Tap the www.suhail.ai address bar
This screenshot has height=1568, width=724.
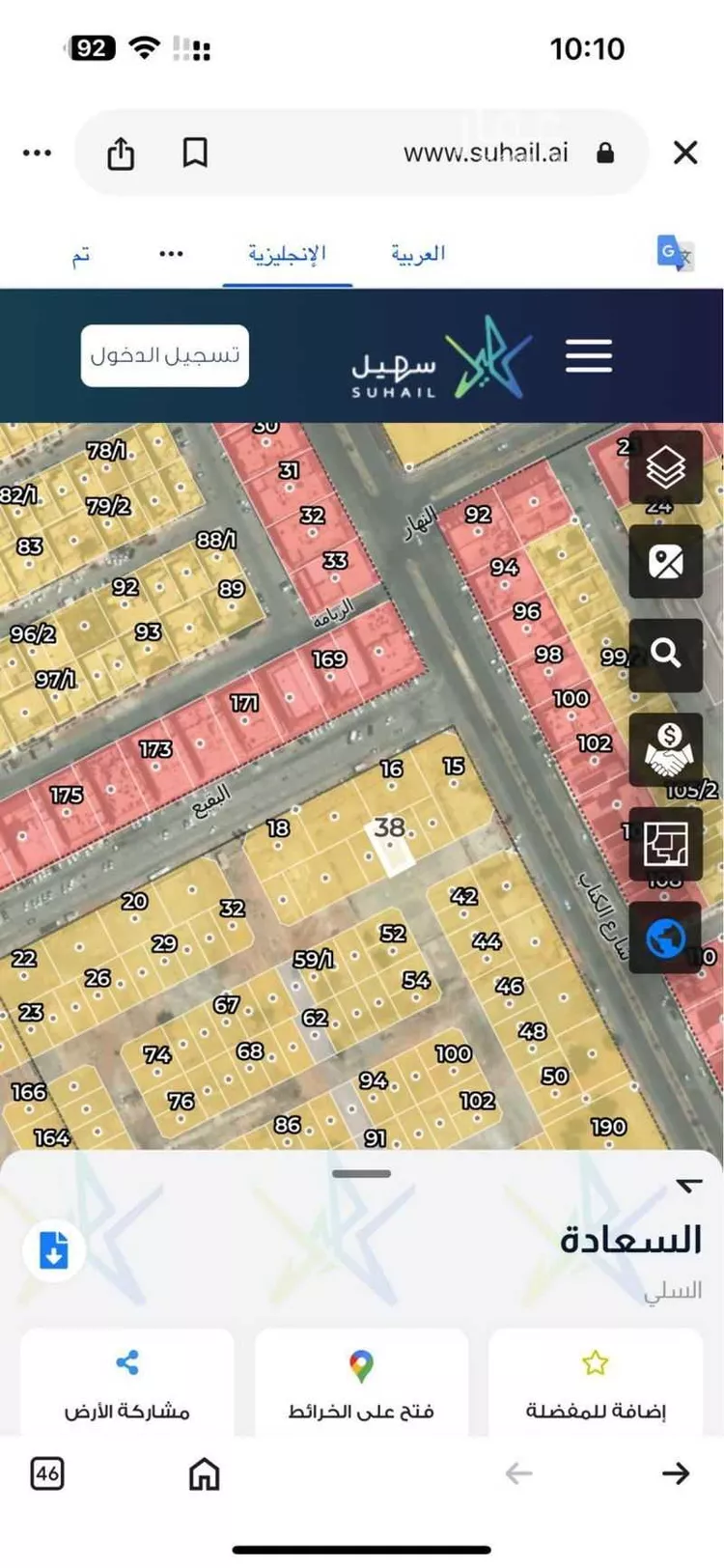point(486,153)
